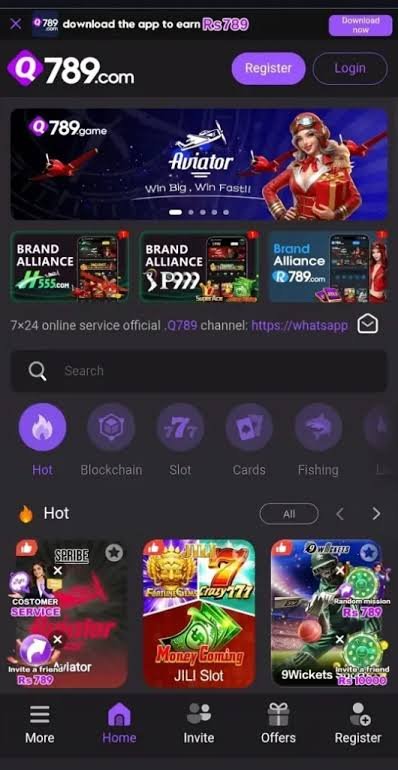Dismiss the download app banner
The width and height of the screenshot is (398, 770).
(x=16, y=24)
